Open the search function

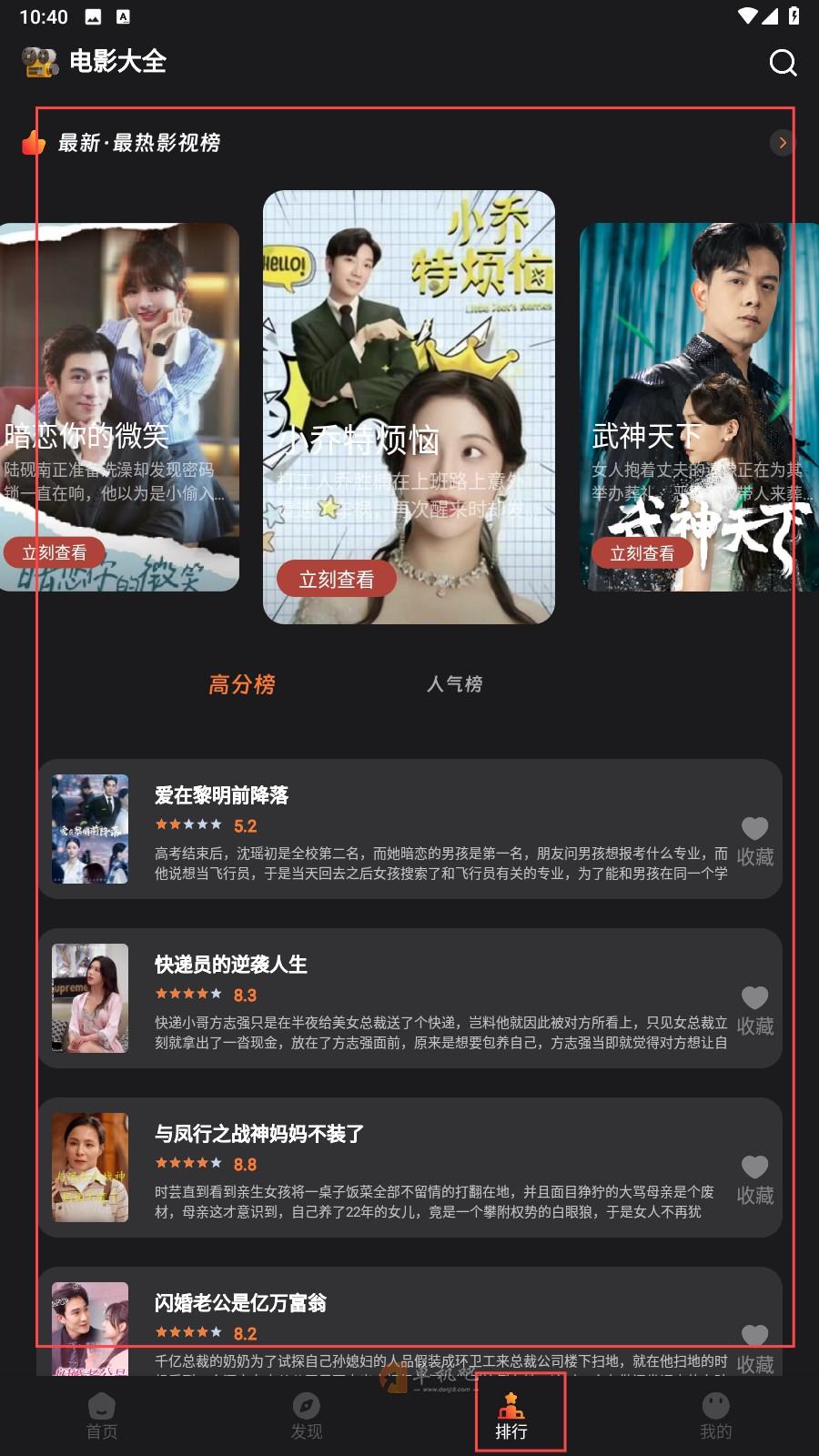click(781, 65)
